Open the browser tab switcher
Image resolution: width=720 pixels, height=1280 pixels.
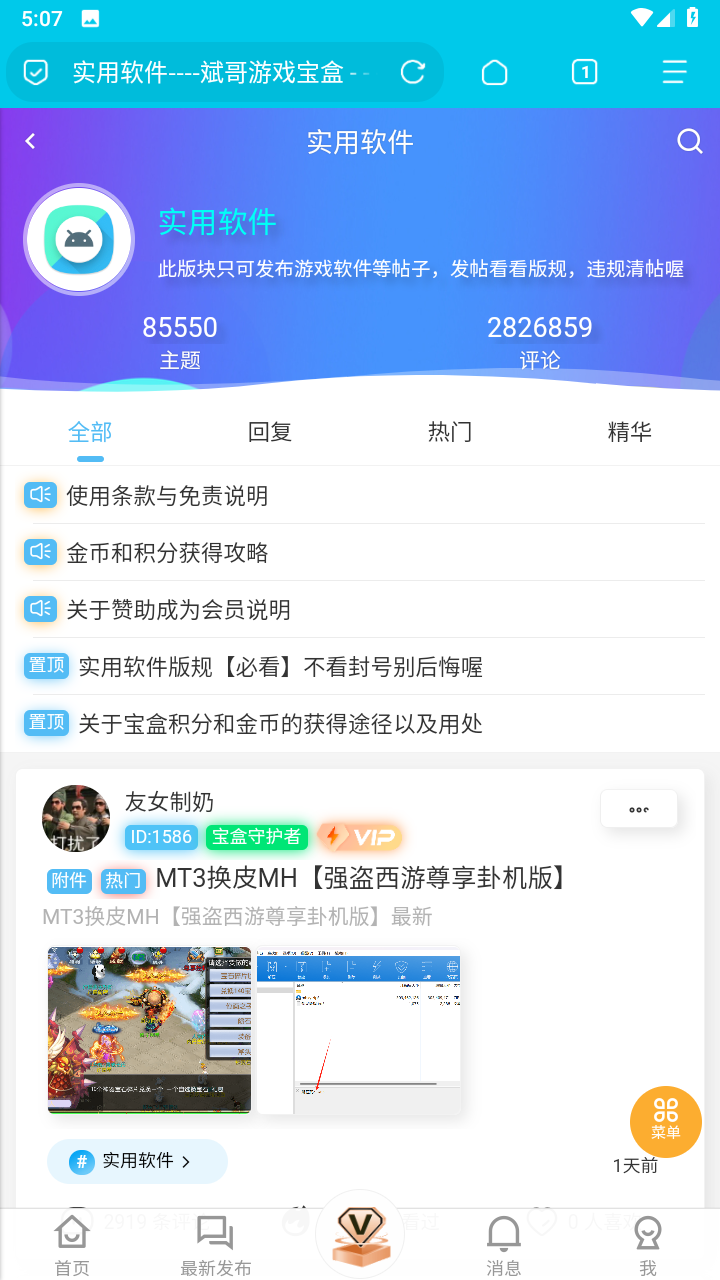[584, 72]
